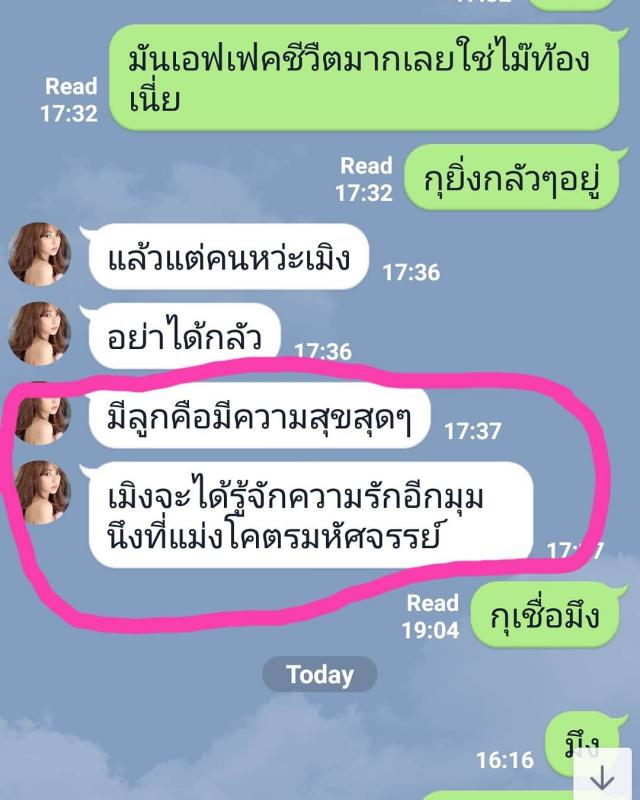Open sender's avatar beside "แล้วแต่คนหว่ะเมิง" message
Screen dimensions: 640x800
[40, 254]
